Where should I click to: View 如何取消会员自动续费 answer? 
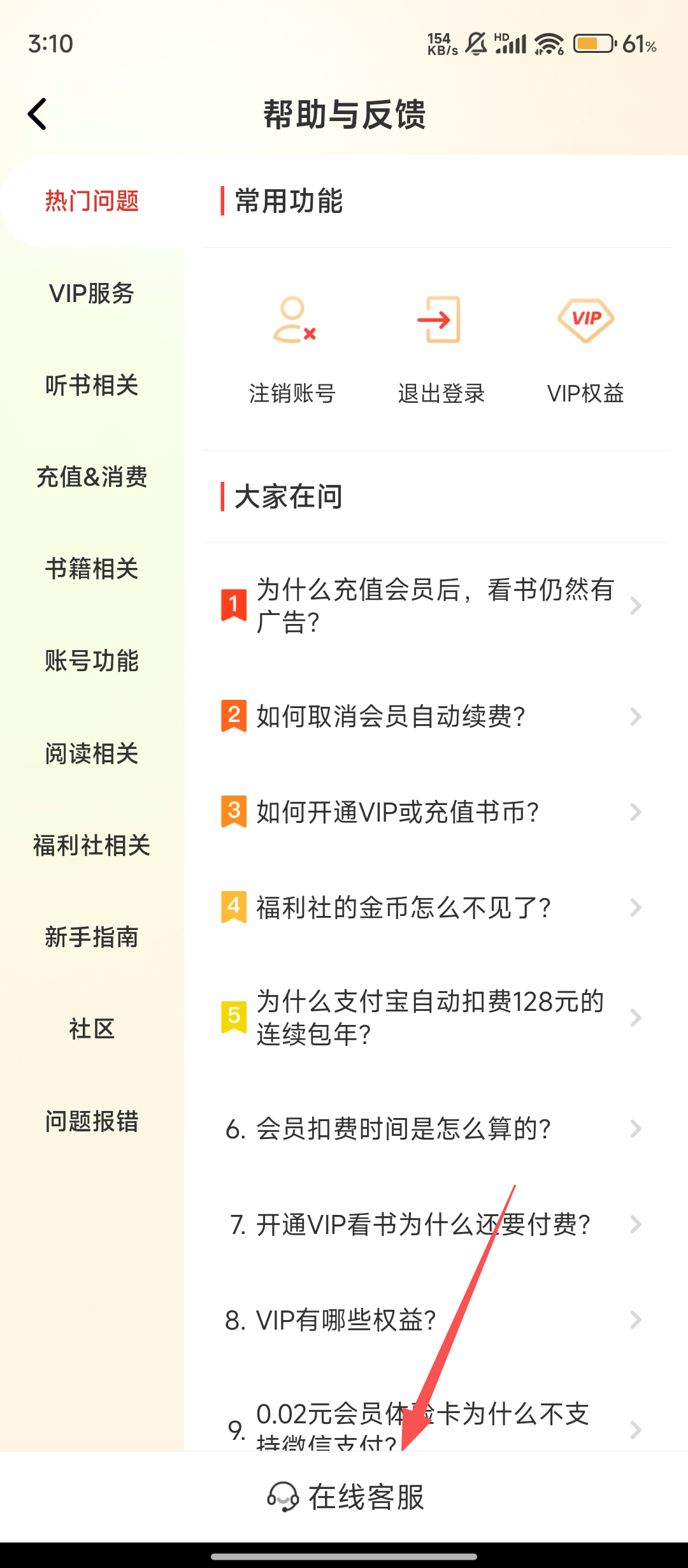pyautogui.click(x=433, y=716)
